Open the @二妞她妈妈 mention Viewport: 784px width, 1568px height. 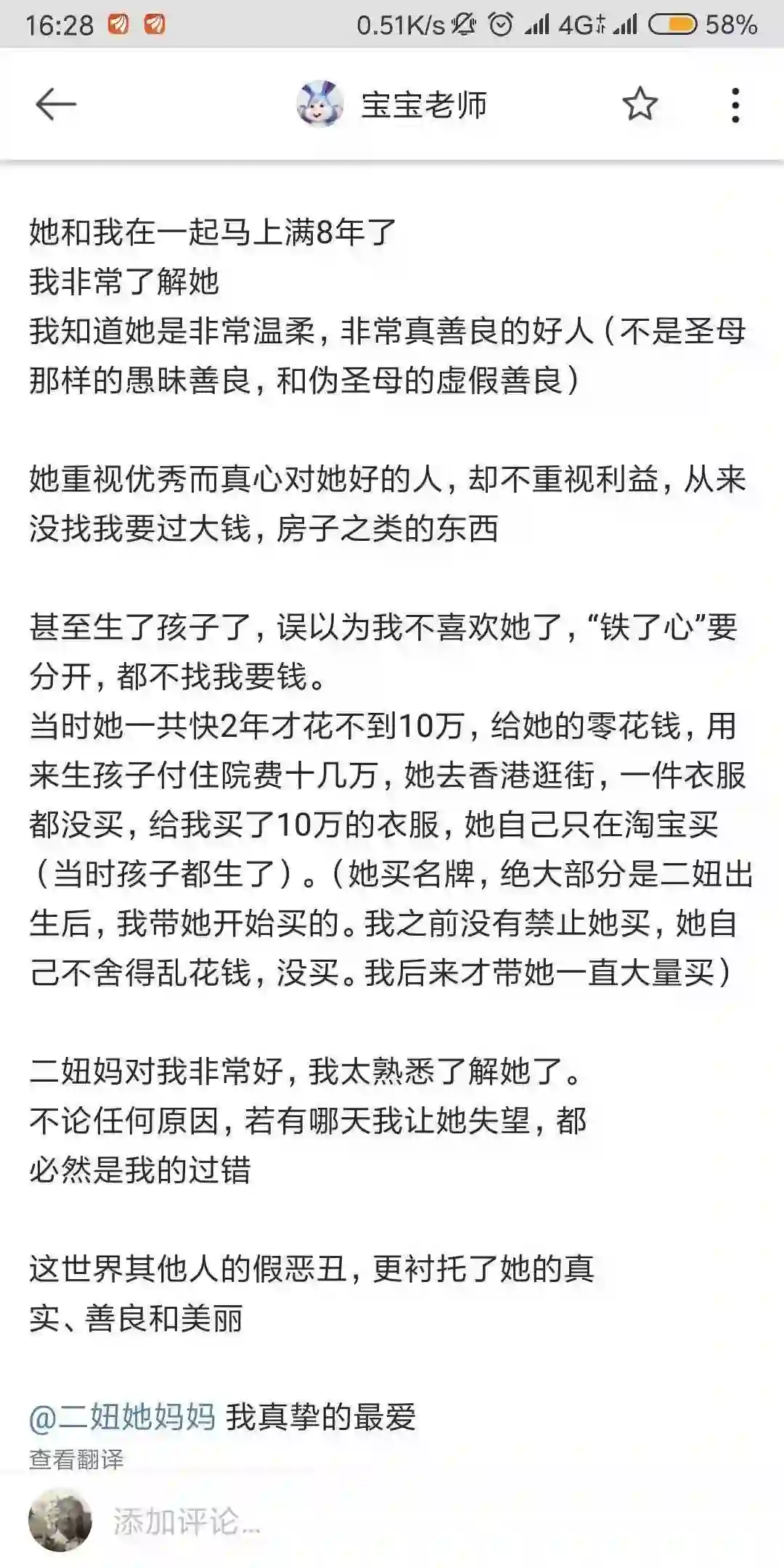coord(122,1416)
